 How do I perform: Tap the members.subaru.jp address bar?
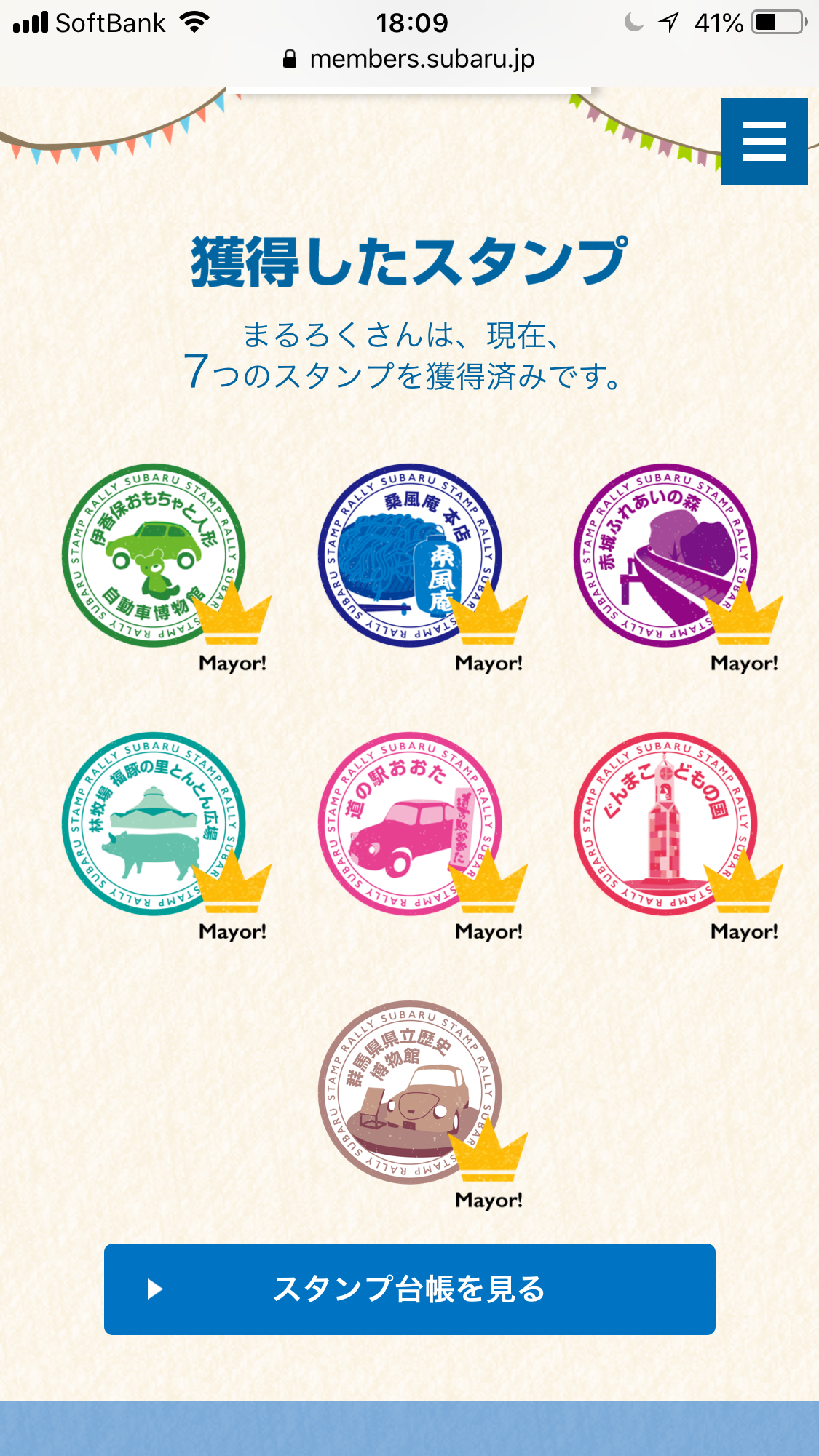pyautogui.click(x=409, y=59)
